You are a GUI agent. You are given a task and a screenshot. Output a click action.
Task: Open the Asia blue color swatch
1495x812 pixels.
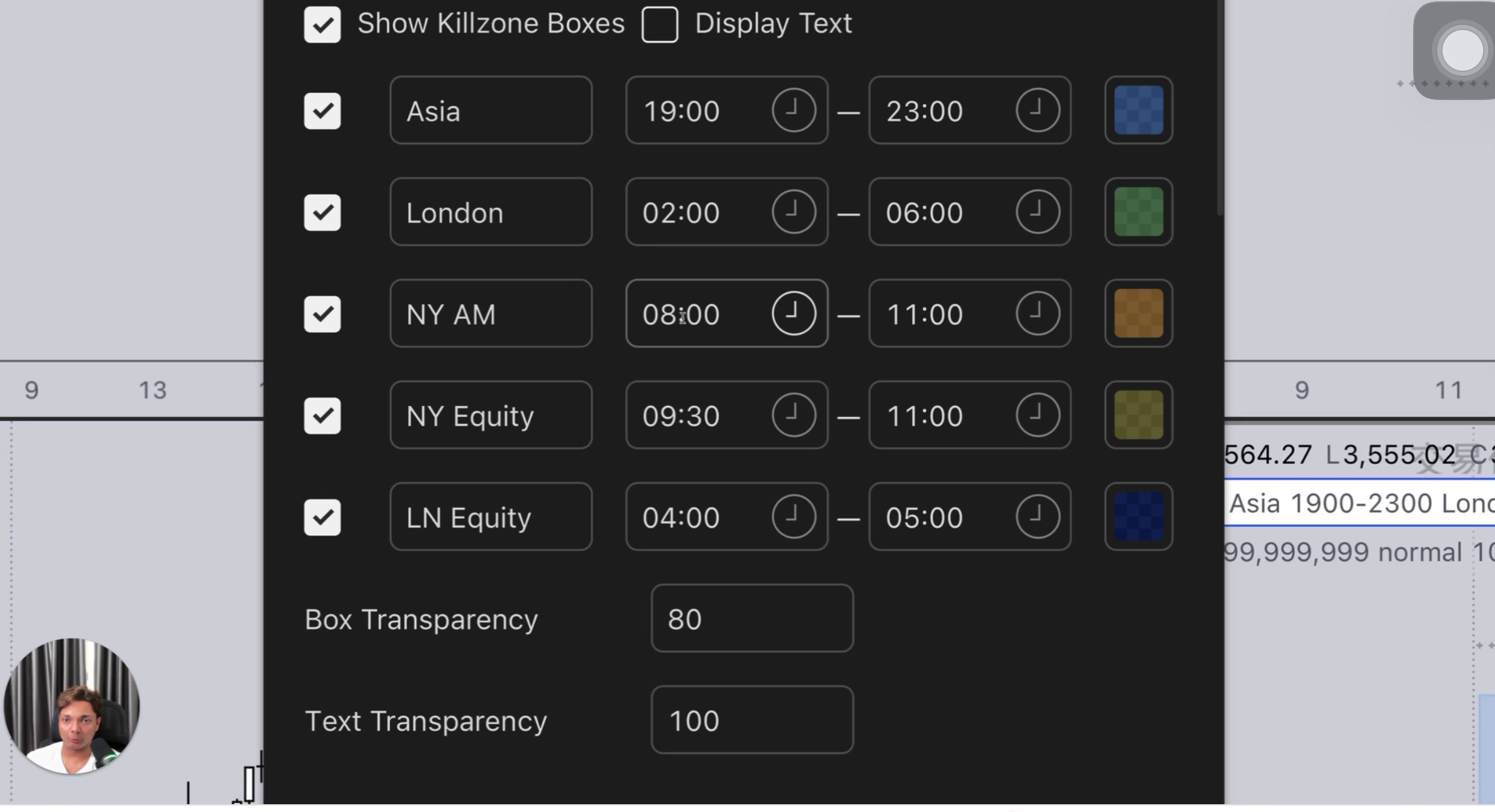1138,110
